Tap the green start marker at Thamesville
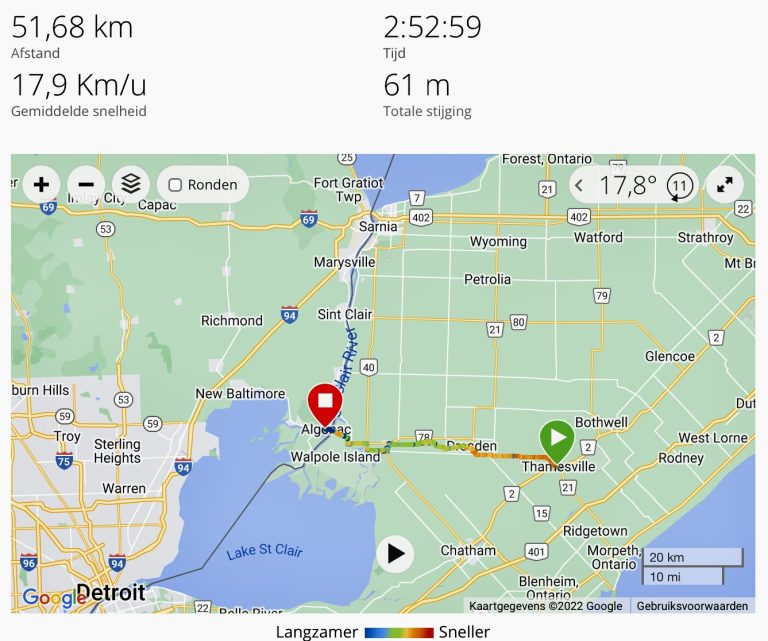768x641 pixels. (x=556, y=439)
